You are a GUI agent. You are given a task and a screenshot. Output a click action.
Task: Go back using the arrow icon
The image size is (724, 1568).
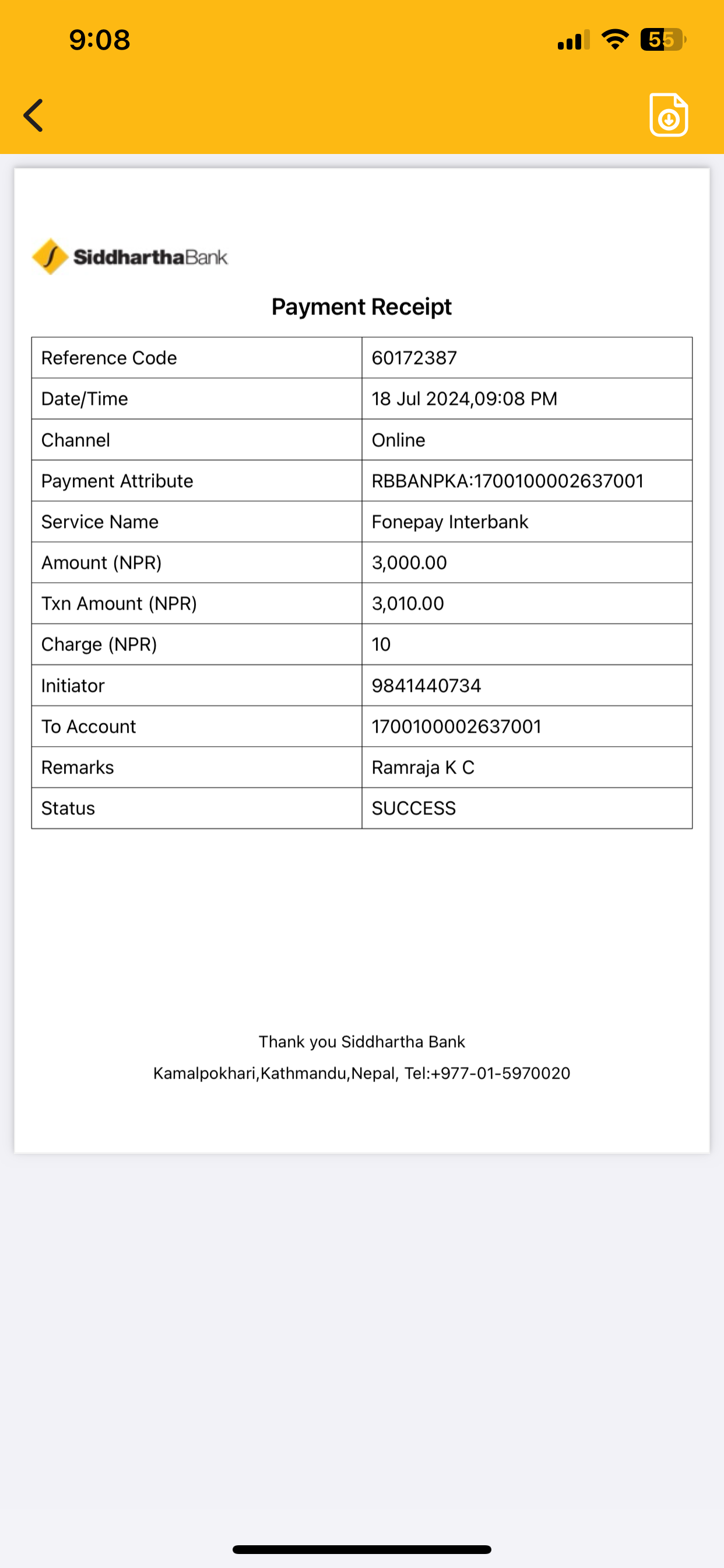[33, 115]
